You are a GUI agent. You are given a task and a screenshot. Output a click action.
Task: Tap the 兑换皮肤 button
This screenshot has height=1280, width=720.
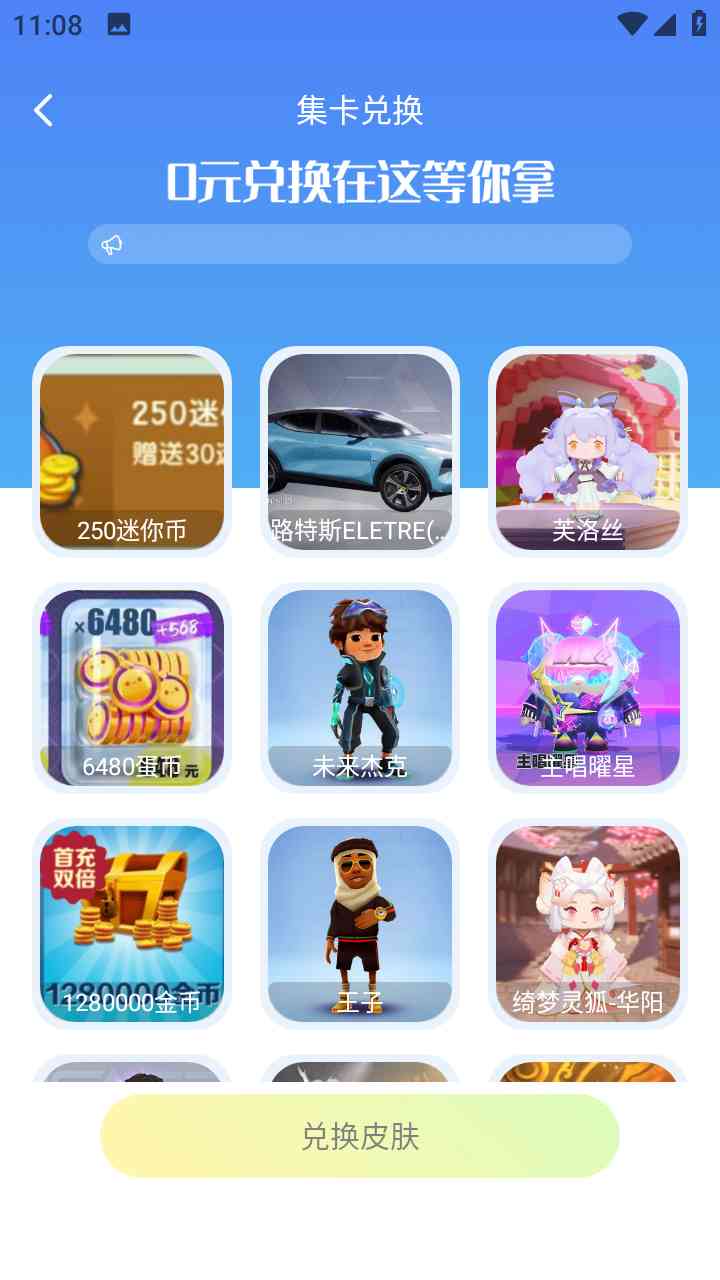(360, 1136)
